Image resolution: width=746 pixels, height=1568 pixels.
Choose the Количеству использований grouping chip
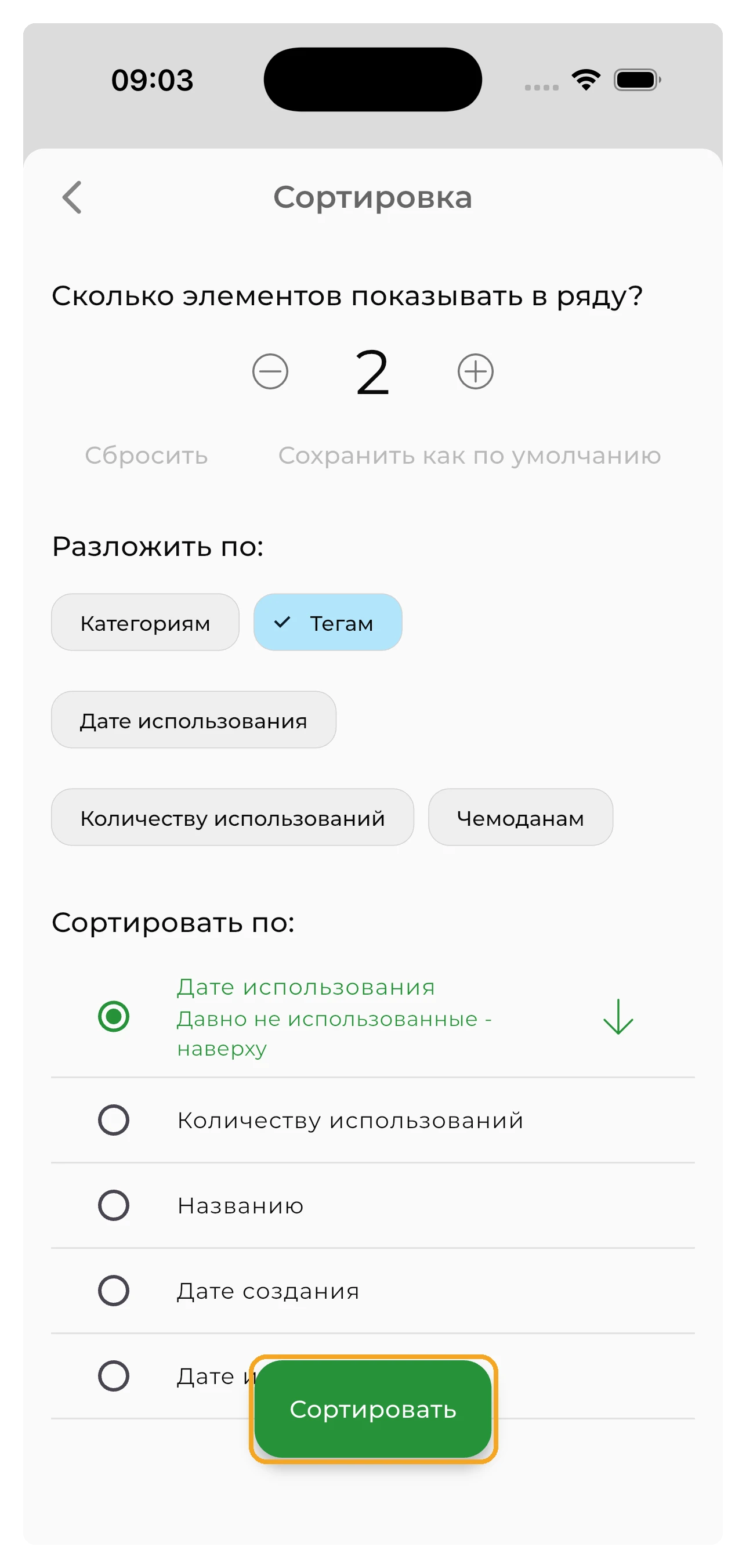(233, 818)
